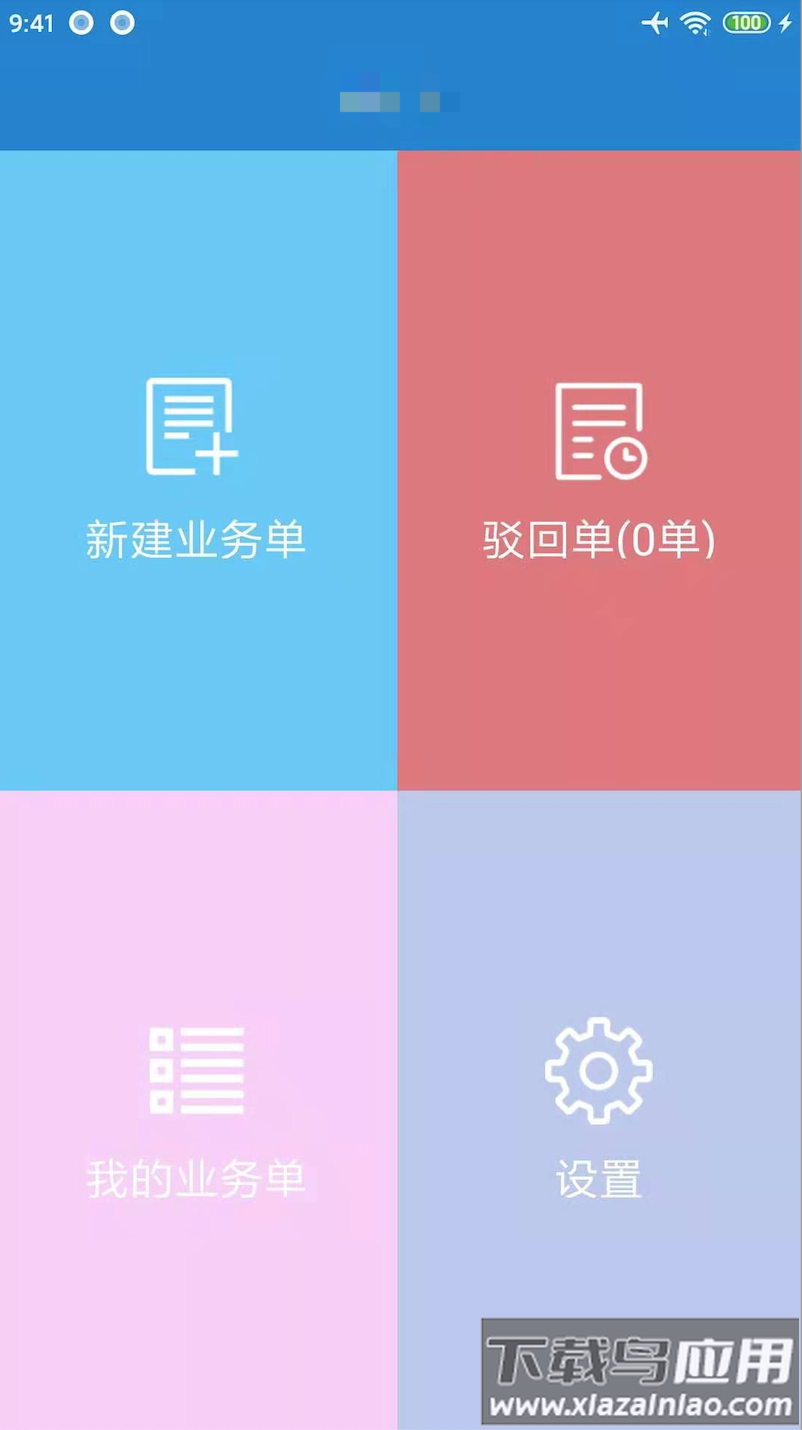Open 我的业务单 to view my orders
The width and height of the screenshot is (802, 1430).
pyautogui.click(x=196, y=1180)
